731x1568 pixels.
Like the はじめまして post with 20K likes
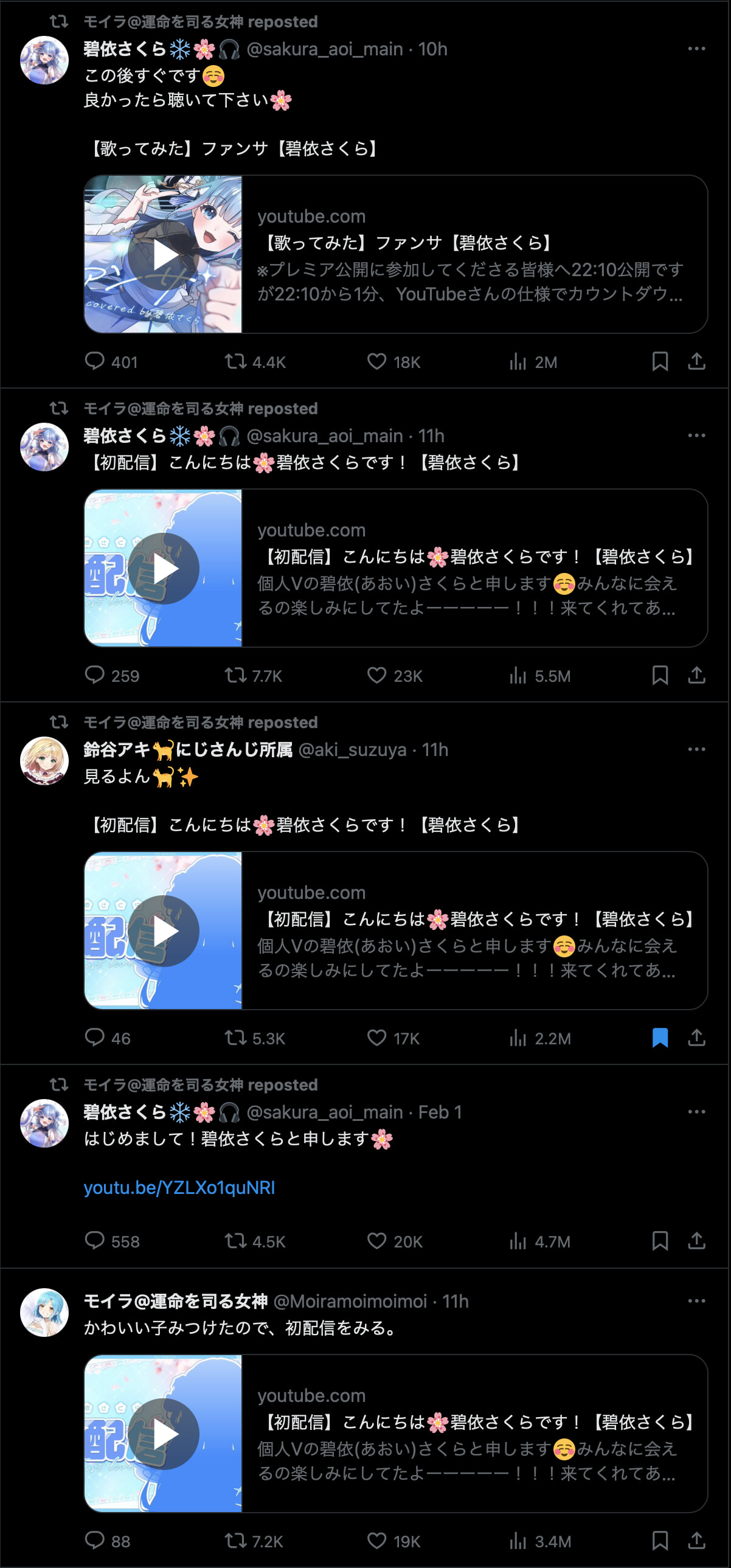pyautogui.click(x=377, y=1241)
